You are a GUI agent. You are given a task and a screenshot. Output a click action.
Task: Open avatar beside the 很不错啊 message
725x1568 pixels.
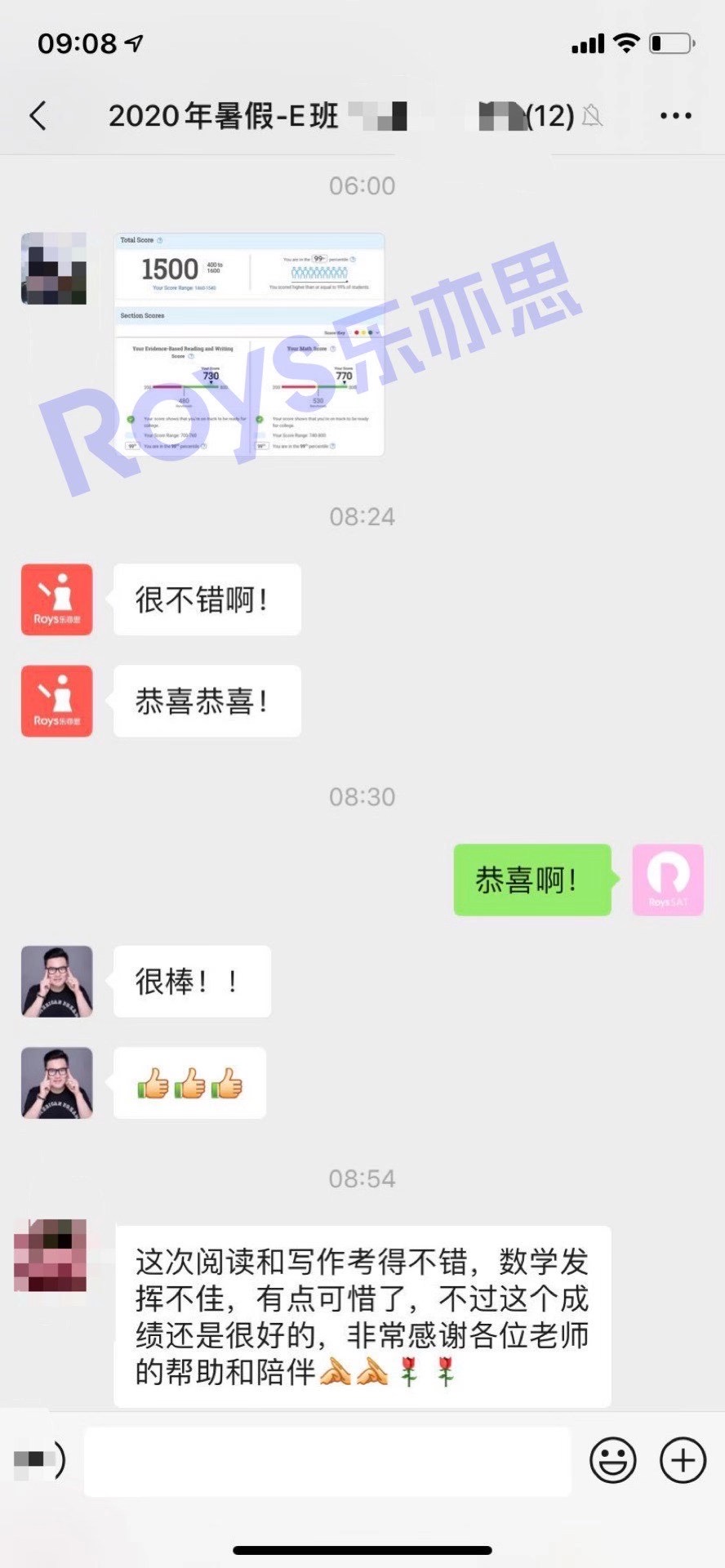[56, 599]
